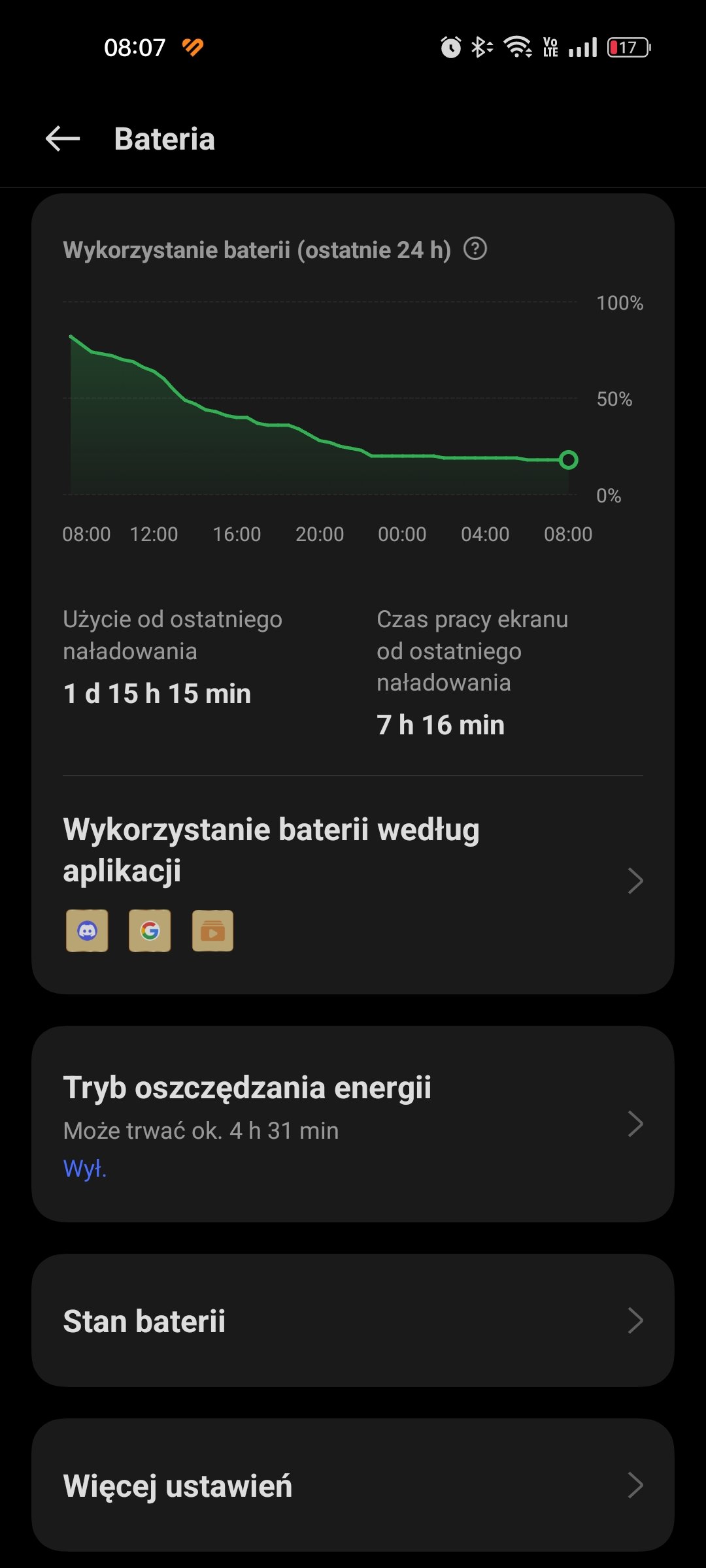Open Tryb oszczędzania energii settings
The width and height of the screenshot is (706, 1568).
coord(353,1124)
